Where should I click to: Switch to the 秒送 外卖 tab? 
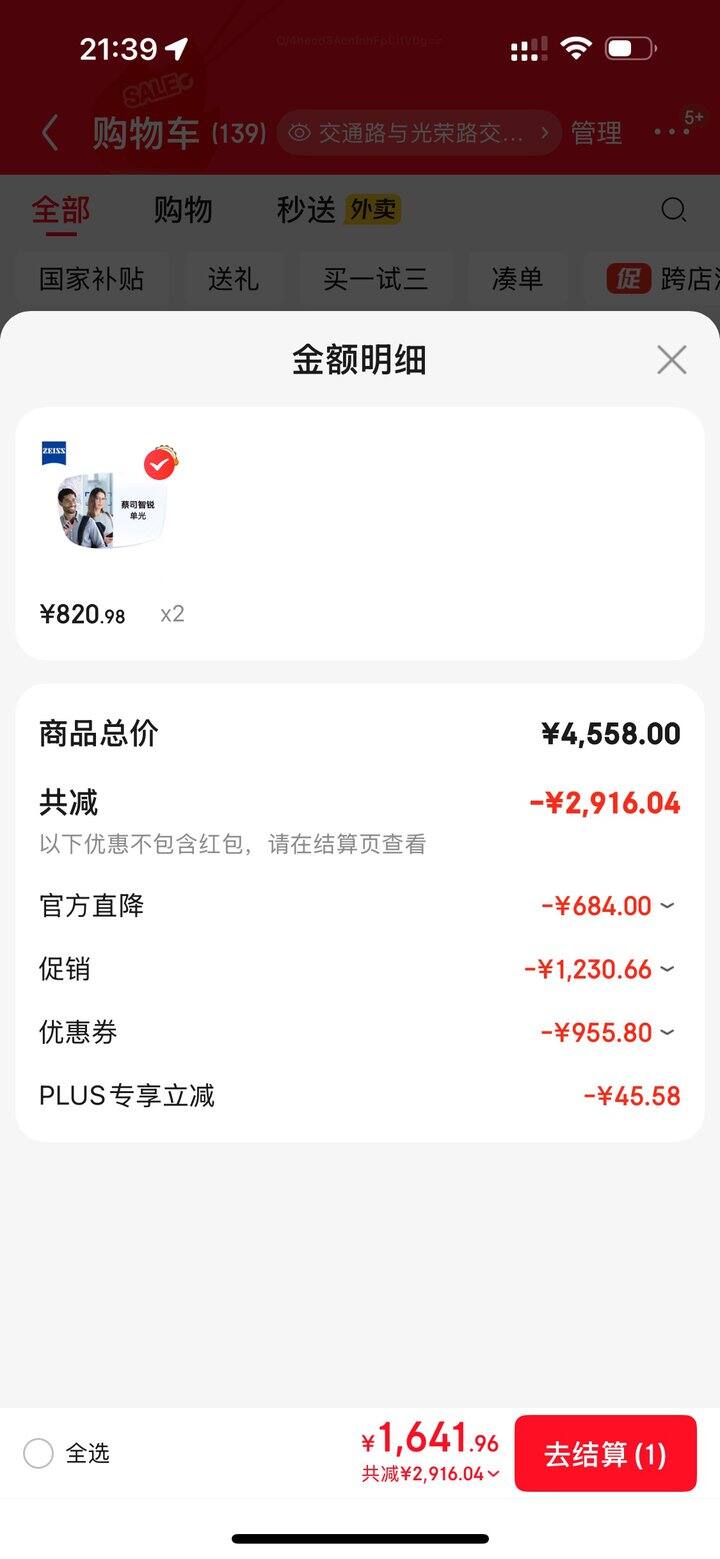coord(338,210)
